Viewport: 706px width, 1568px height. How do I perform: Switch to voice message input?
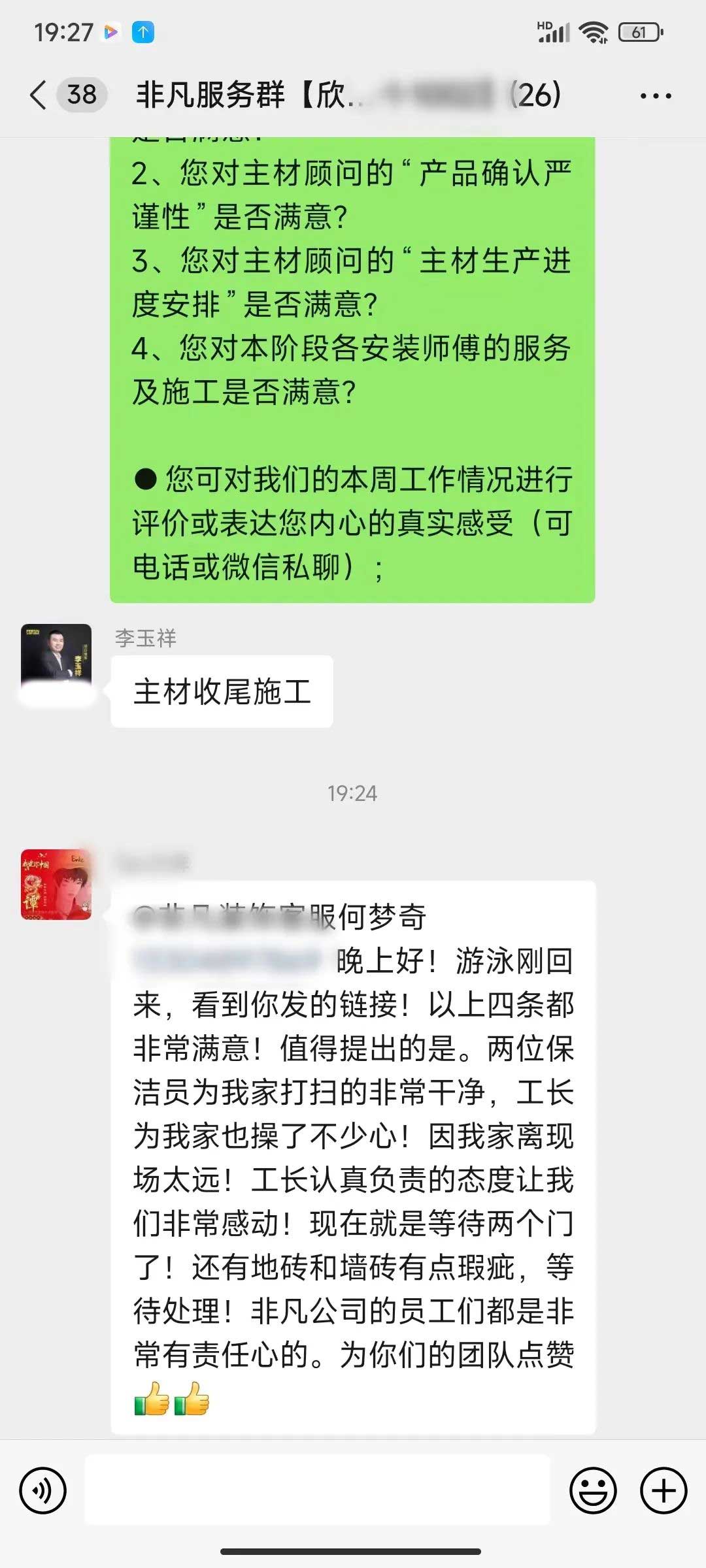[x=43, y=1491]
